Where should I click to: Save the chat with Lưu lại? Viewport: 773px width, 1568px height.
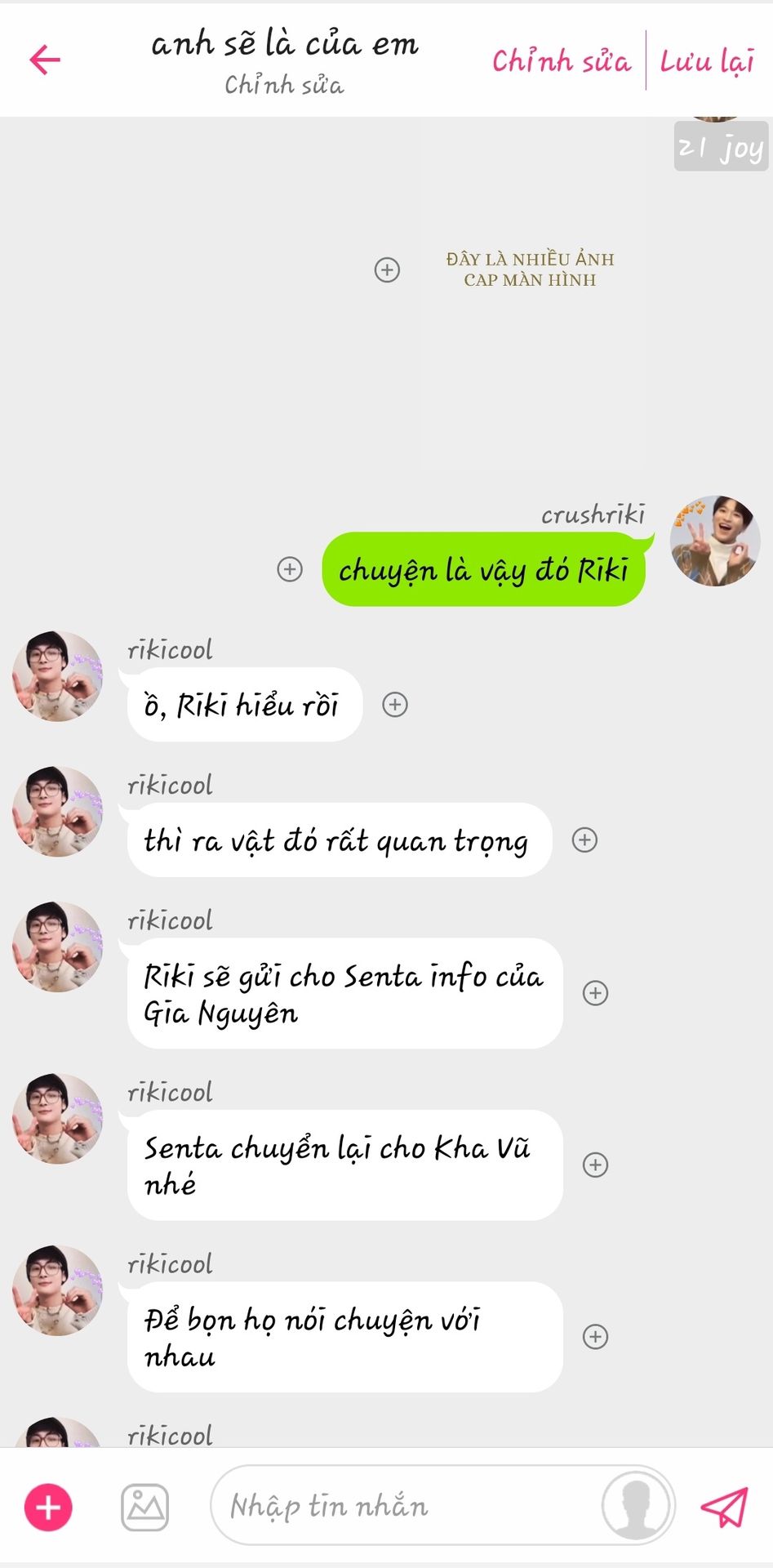707,61
